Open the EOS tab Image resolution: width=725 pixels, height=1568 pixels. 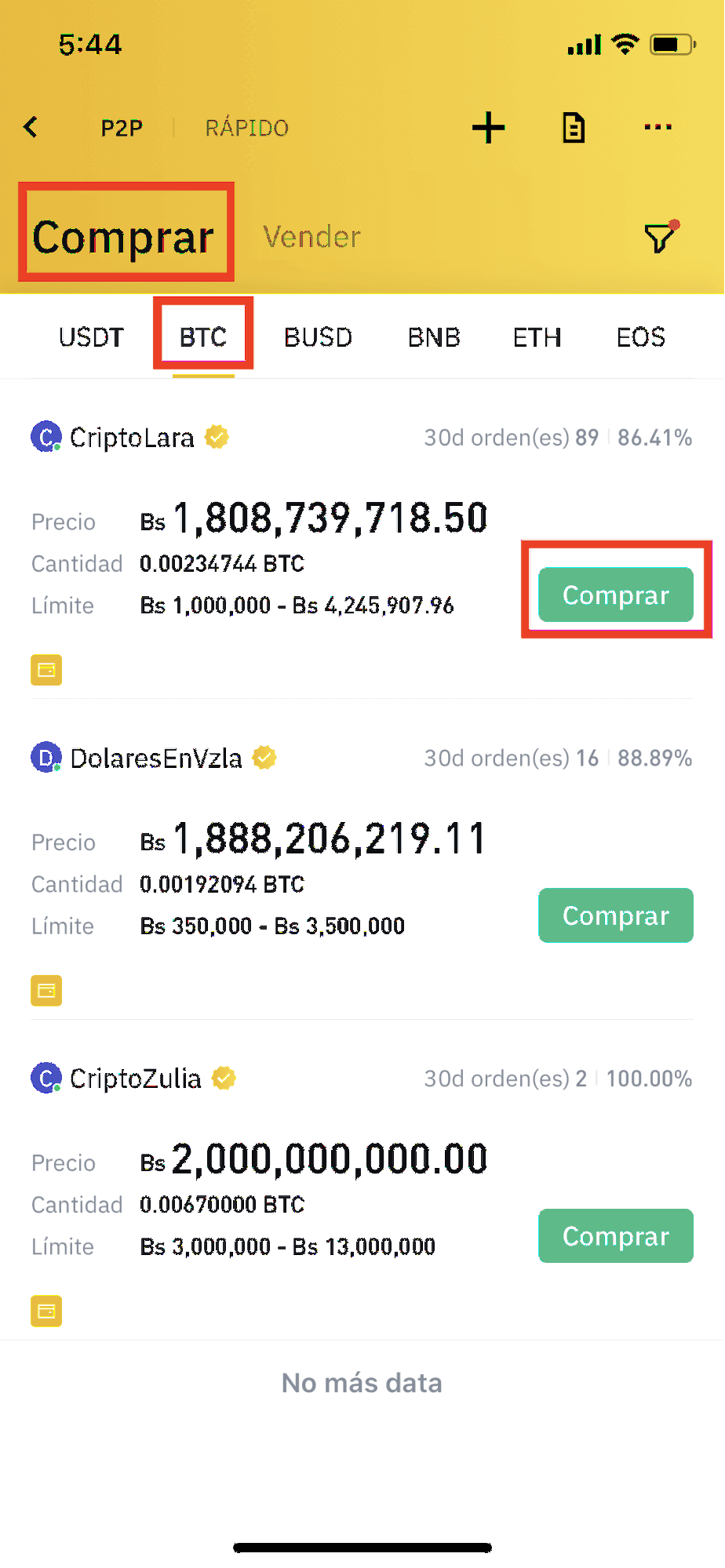641,337
